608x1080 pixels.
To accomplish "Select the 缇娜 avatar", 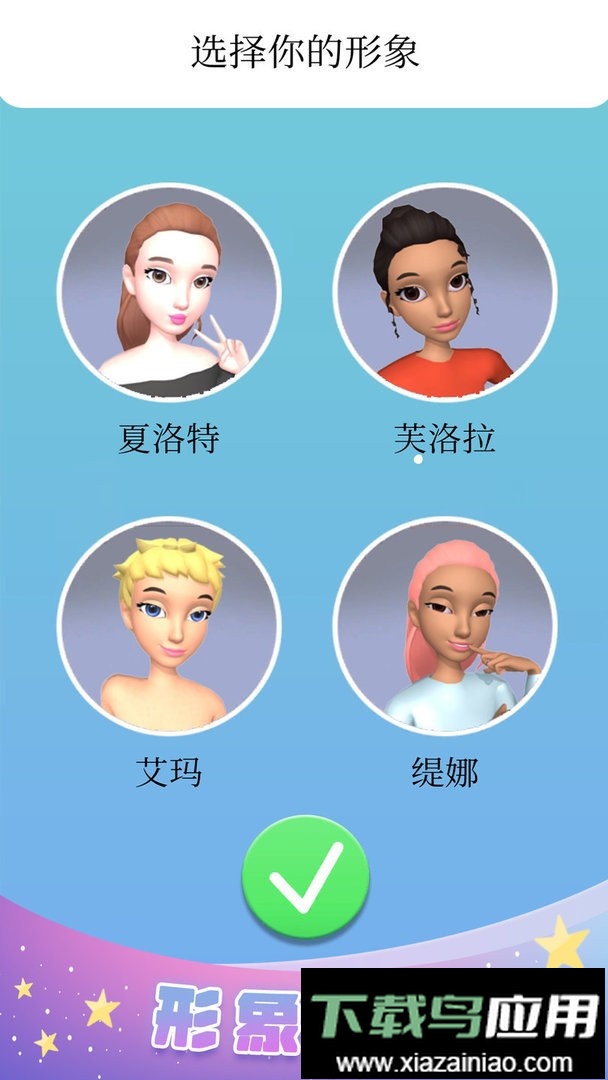I will tap(444, 627).
